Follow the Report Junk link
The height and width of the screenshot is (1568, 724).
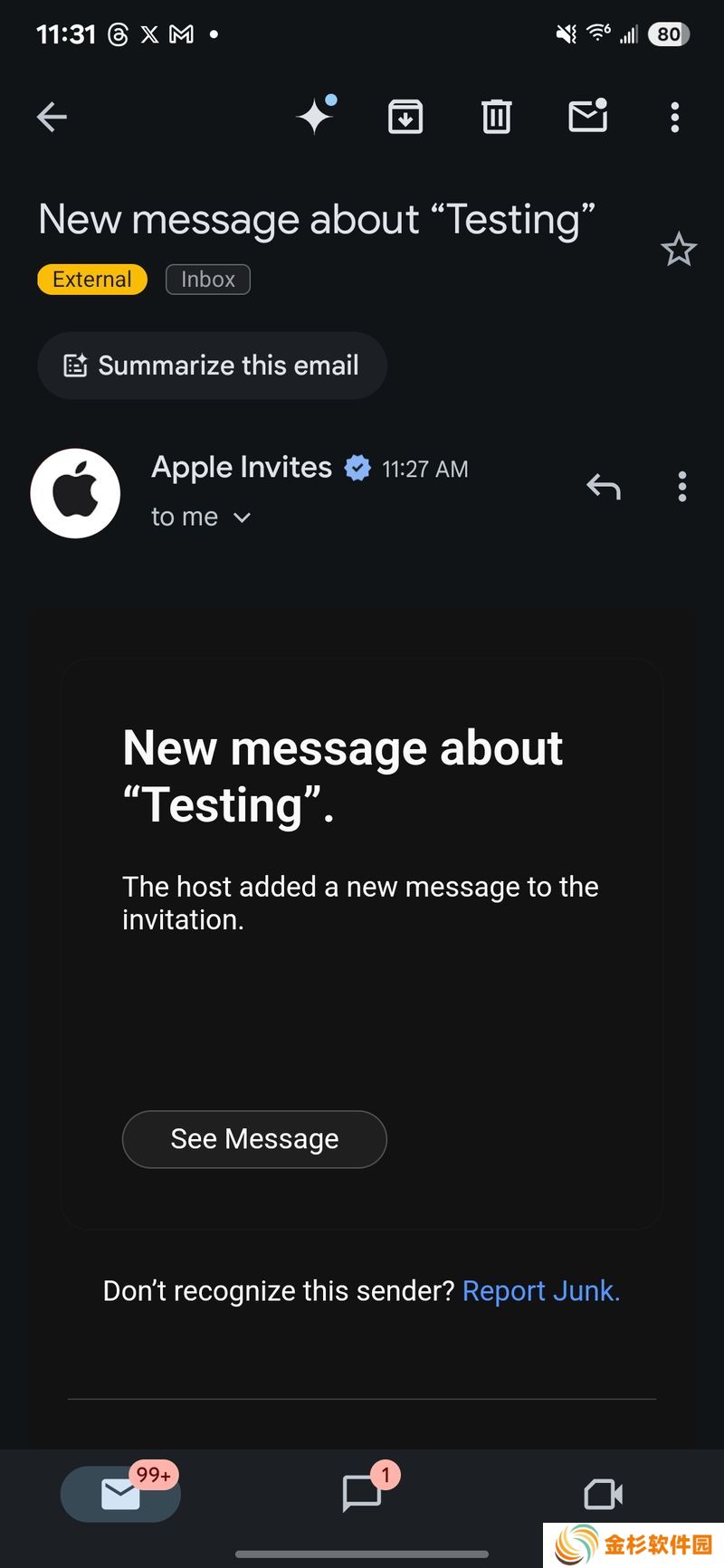pyautogui.click(x=540, y=1290)
